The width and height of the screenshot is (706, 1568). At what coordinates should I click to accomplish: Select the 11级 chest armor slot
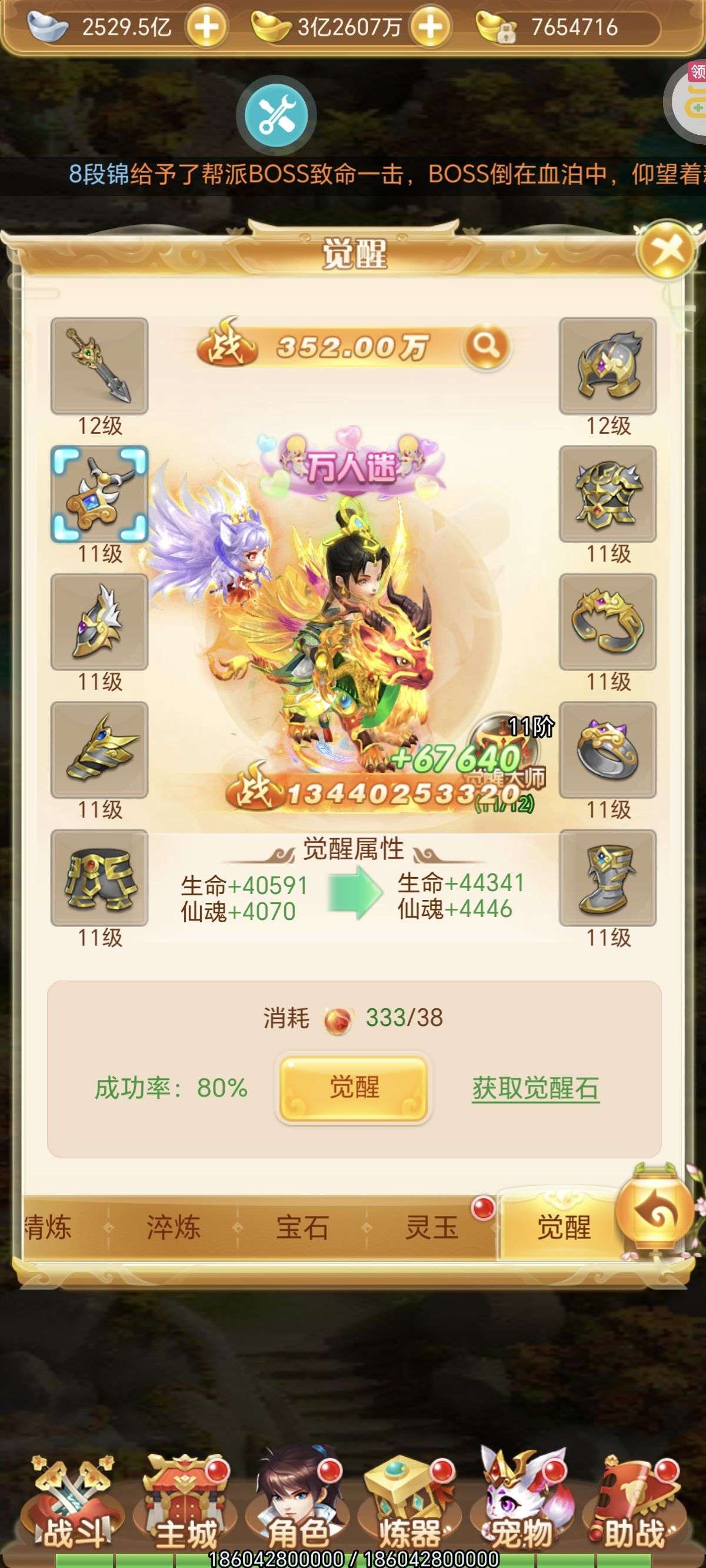point(607,494)
